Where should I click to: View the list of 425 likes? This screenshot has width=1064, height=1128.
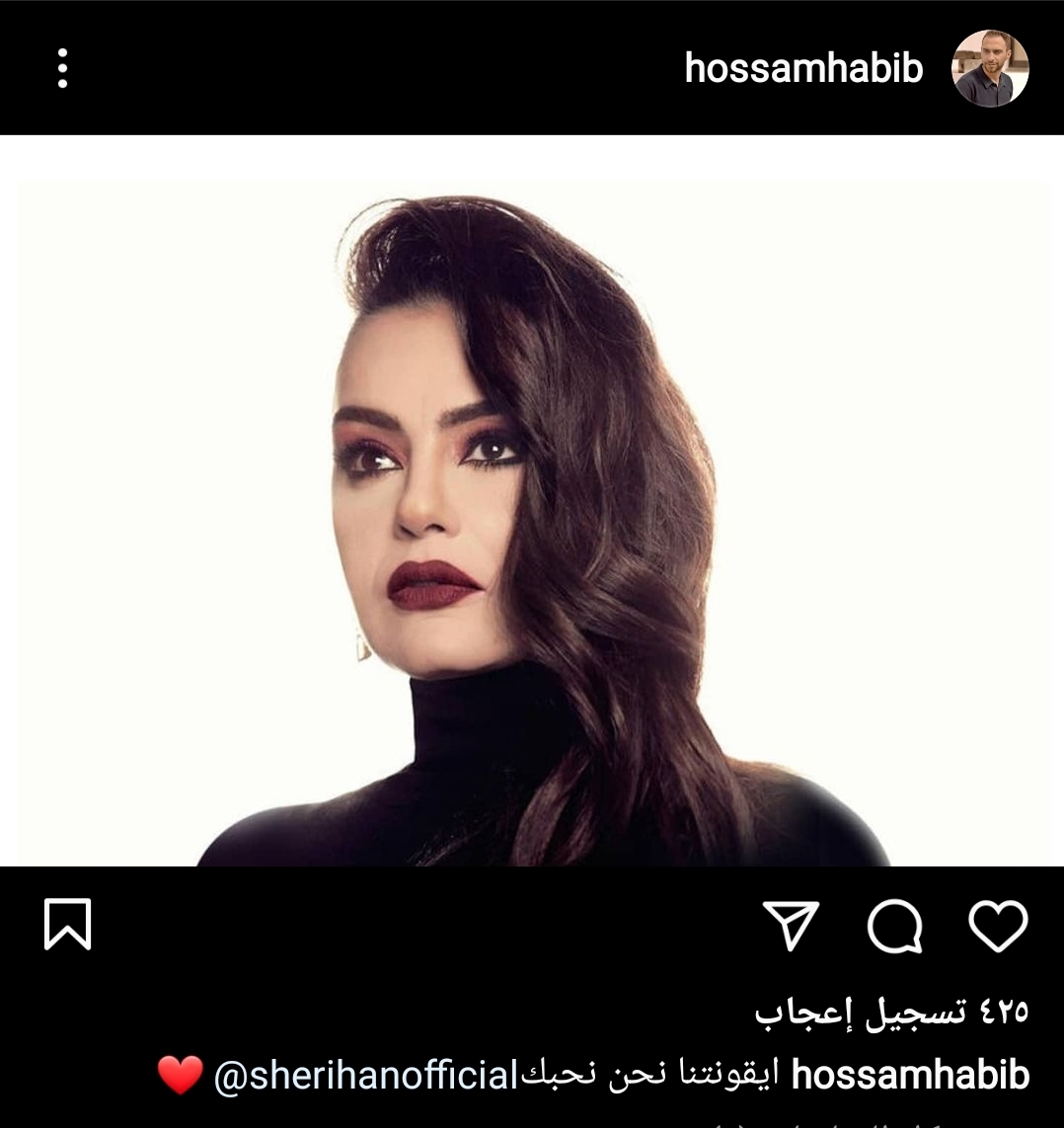pos(891,1011)
